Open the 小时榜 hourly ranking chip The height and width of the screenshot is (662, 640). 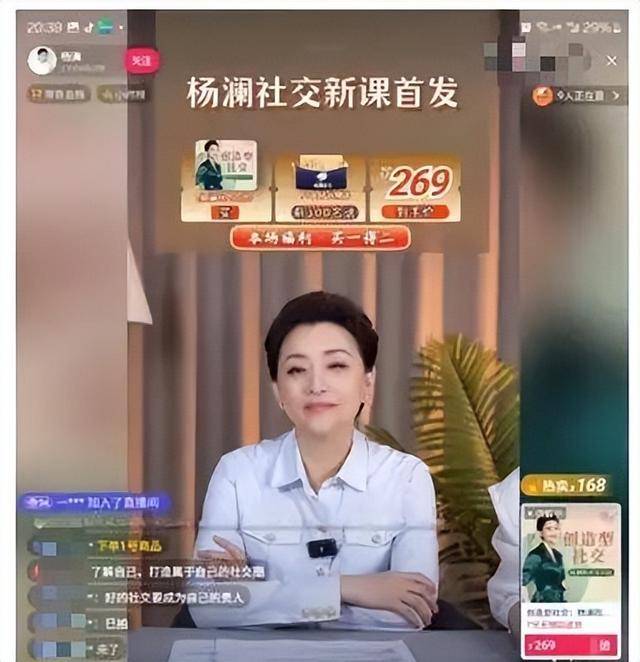[x=123, y=94]
